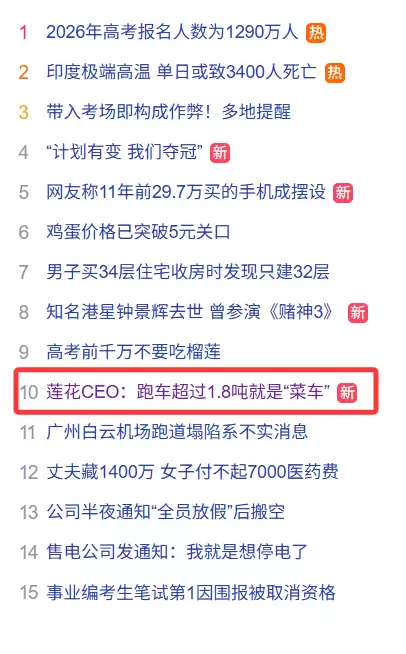Screen dimensions: 406x654
Task: Open the 丈夫藏1400万 topic
Action: [192, 472]
